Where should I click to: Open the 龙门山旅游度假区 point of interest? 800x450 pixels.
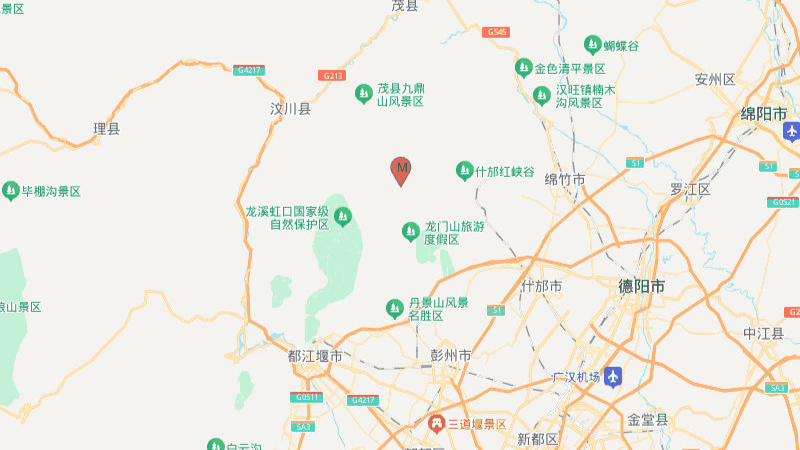pyautogui.click(x=410, y=232)
